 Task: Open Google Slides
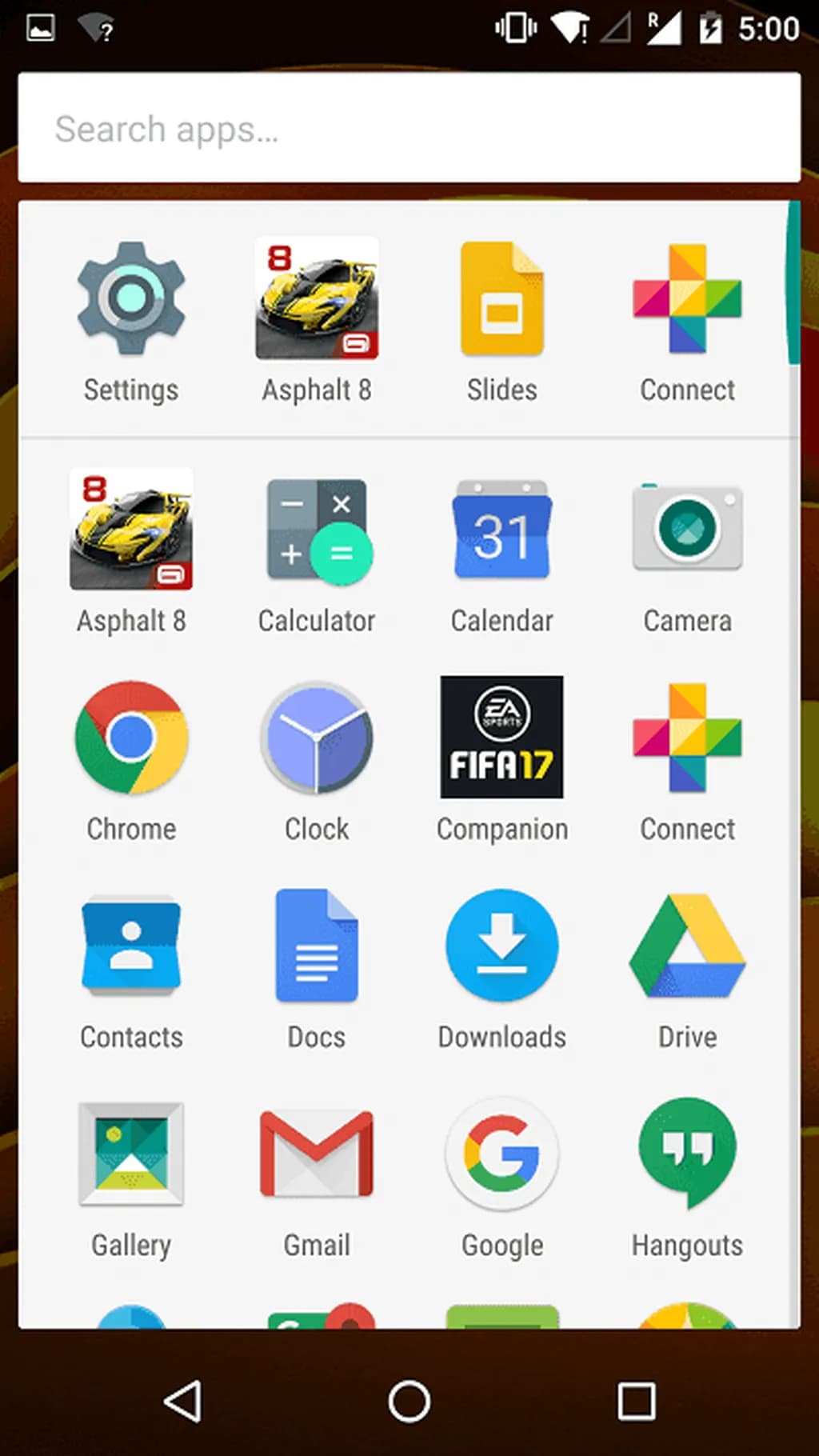501,300
